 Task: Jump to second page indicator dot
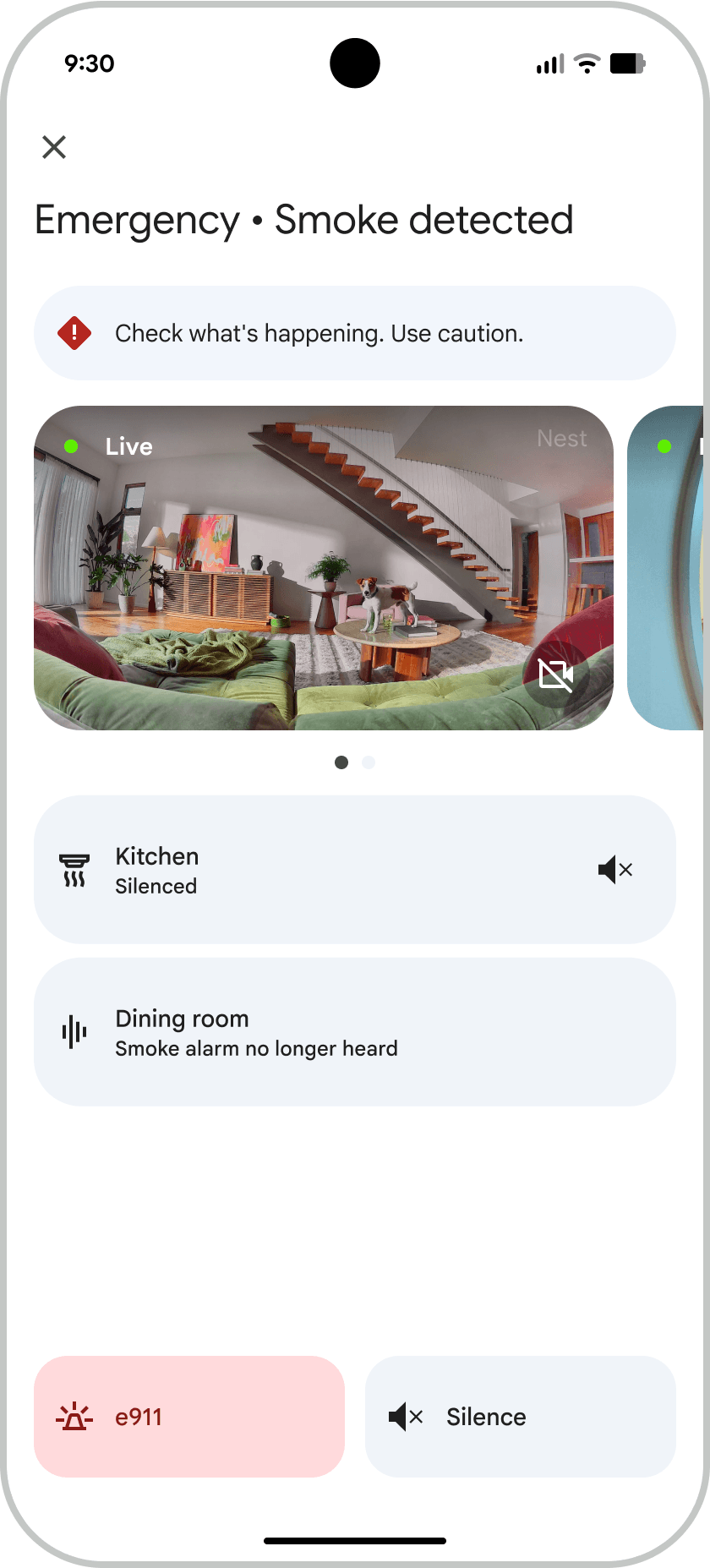coord(369,762)
